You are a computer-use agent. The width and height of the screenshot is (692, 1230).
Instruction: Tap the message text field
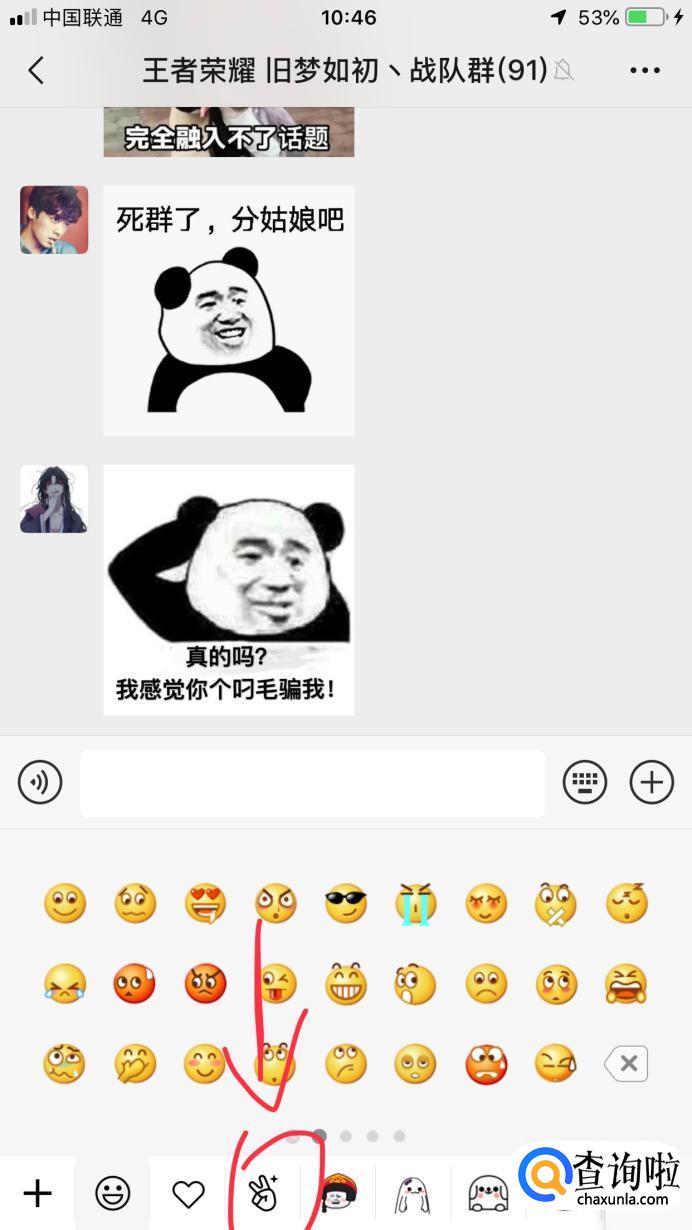click(x=312, y=783)
